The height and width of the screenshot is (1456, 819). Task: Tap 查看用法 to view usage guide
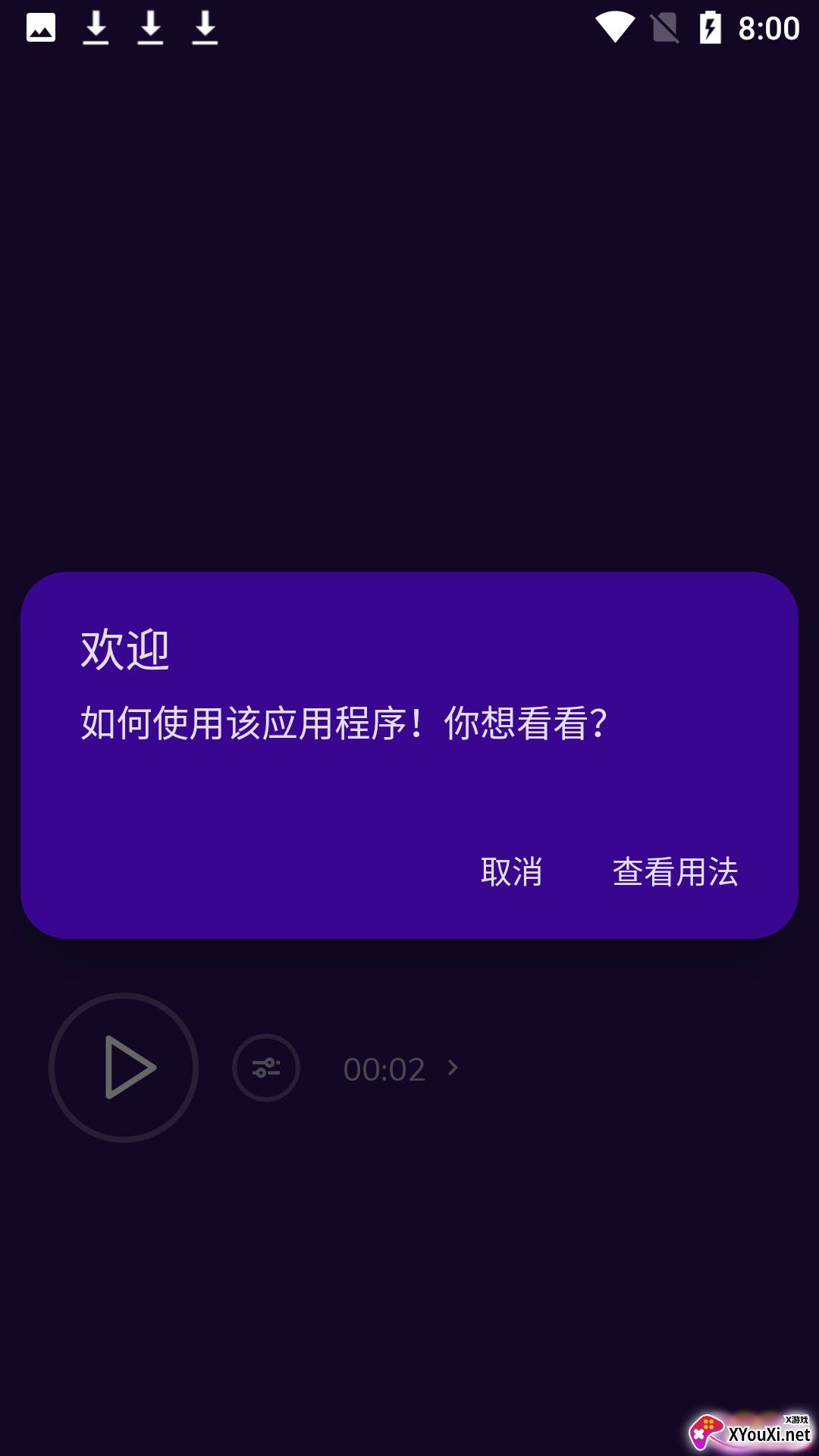(675, 872)
